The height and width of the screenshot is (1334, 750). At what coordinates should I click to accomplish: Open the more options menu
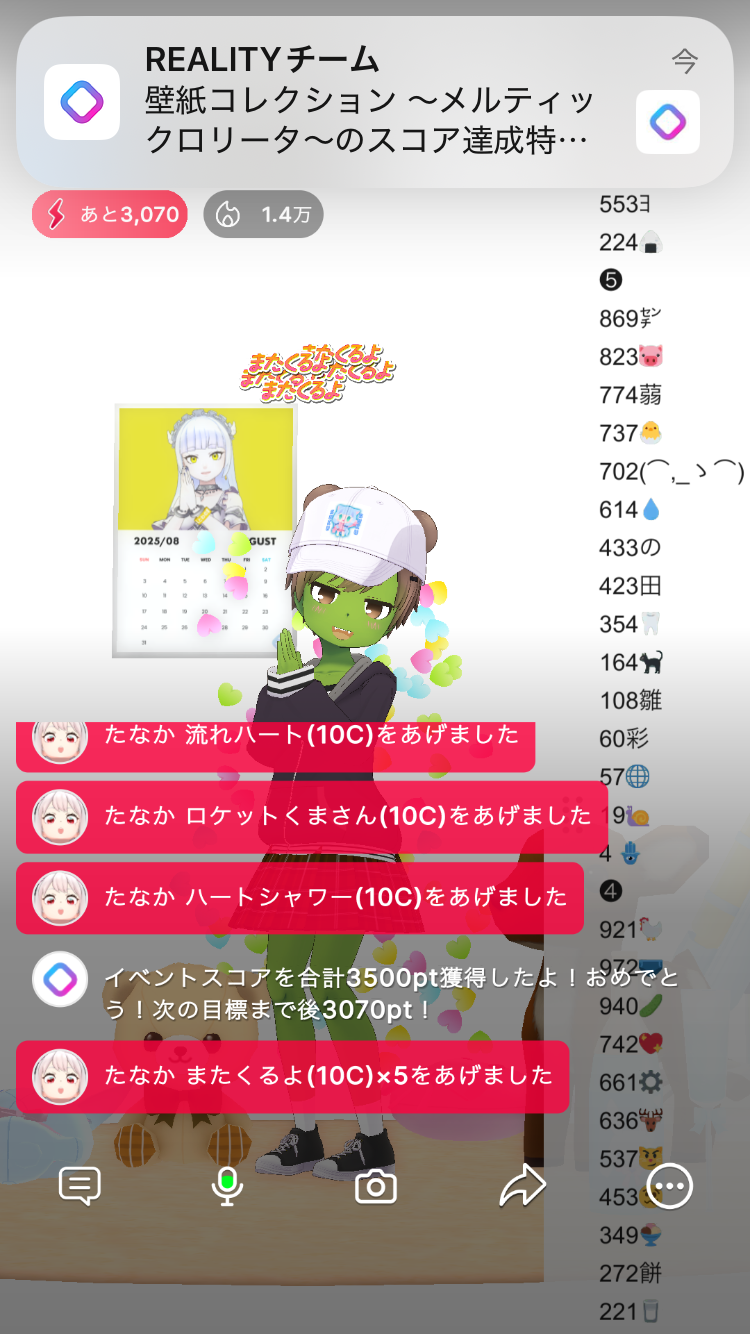click(x=669, y=1186)
